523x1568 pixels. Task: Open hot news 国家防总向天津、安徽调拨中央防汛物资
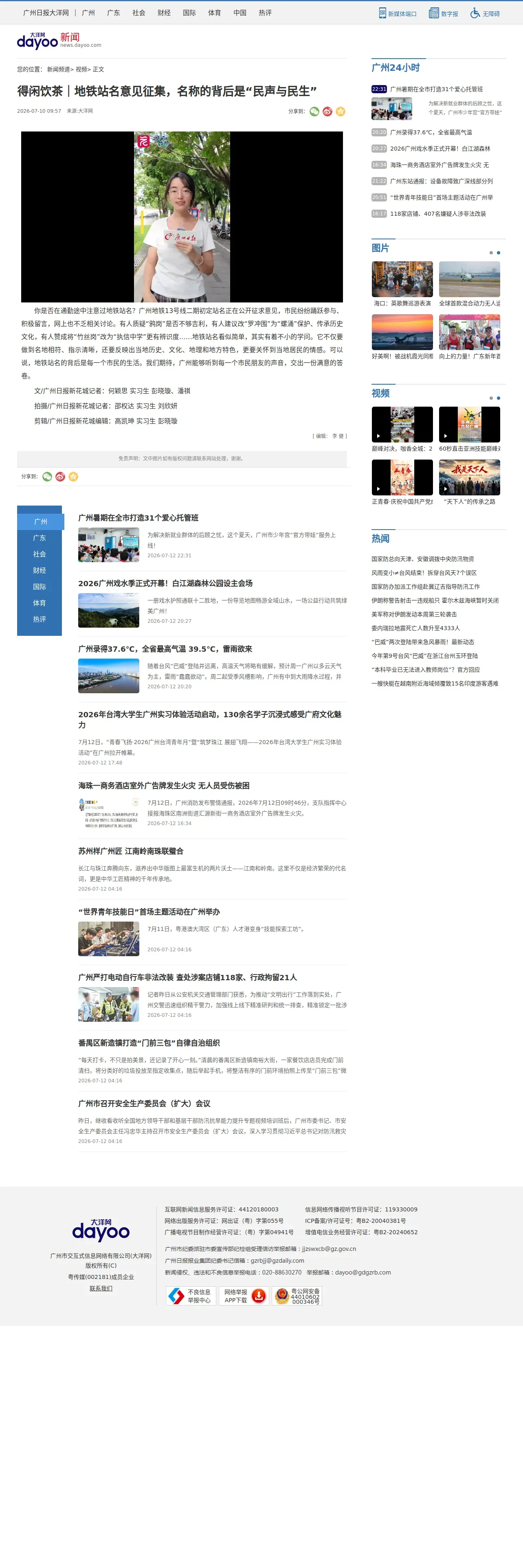(422, 559)
